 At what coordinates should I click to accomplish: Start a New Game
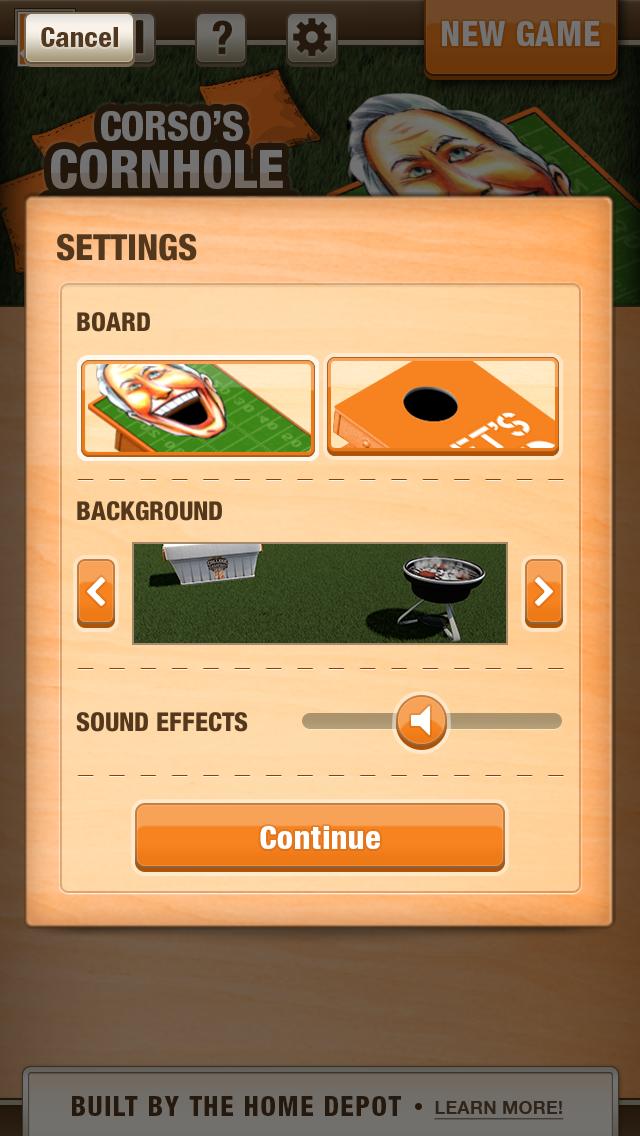520,36
